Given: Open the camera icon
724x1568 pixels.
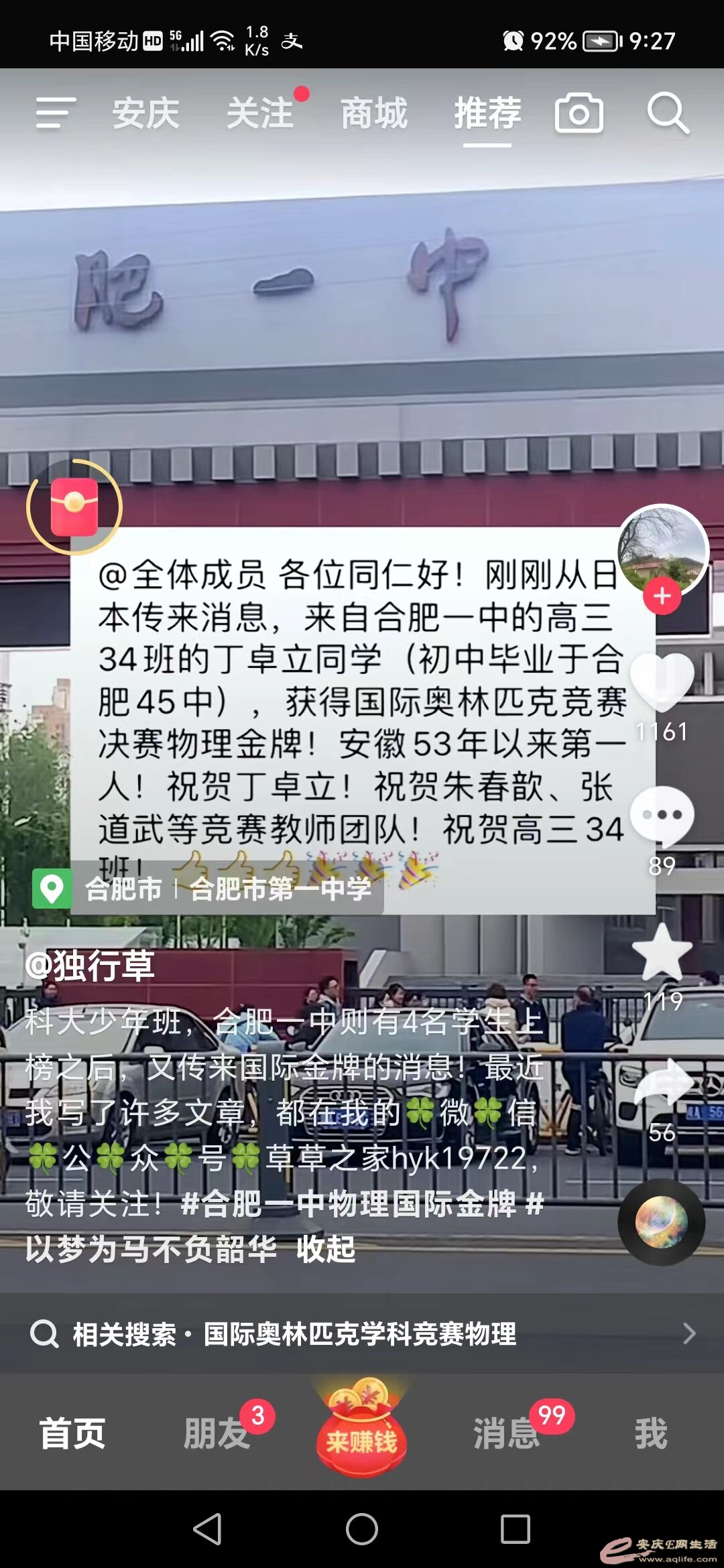Looking at the screenshot, I should (579, 113).
